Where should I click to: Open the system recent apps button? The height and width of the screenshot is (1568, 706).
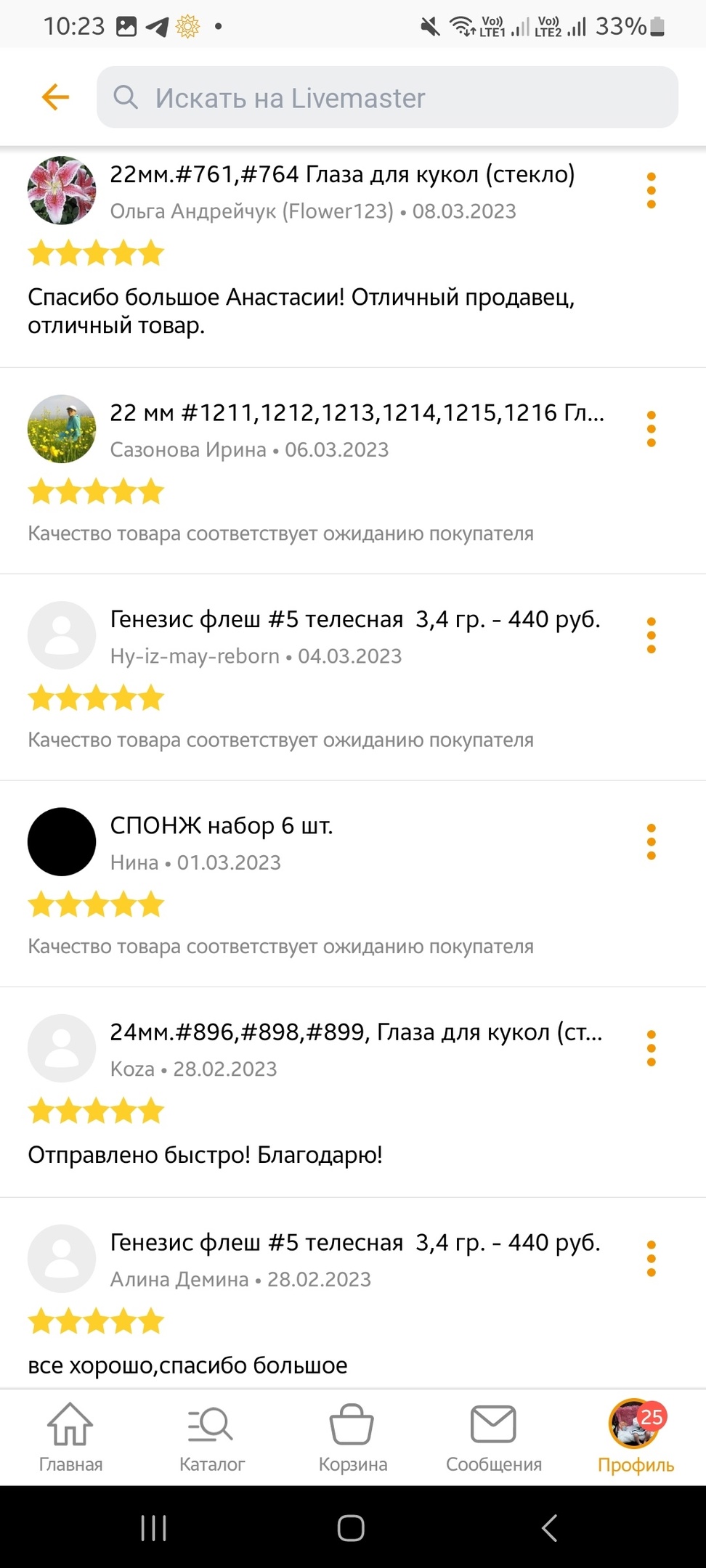pos(153,1527)
